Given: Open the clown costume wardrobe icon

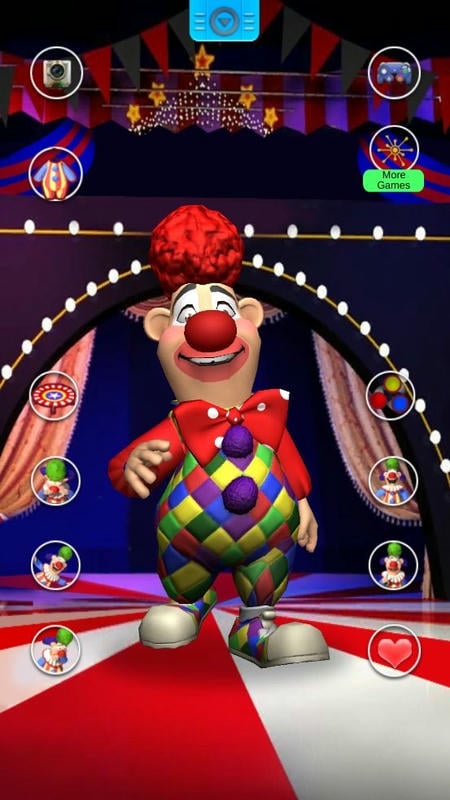Looking at the screenshot, I should coord(56,173).
